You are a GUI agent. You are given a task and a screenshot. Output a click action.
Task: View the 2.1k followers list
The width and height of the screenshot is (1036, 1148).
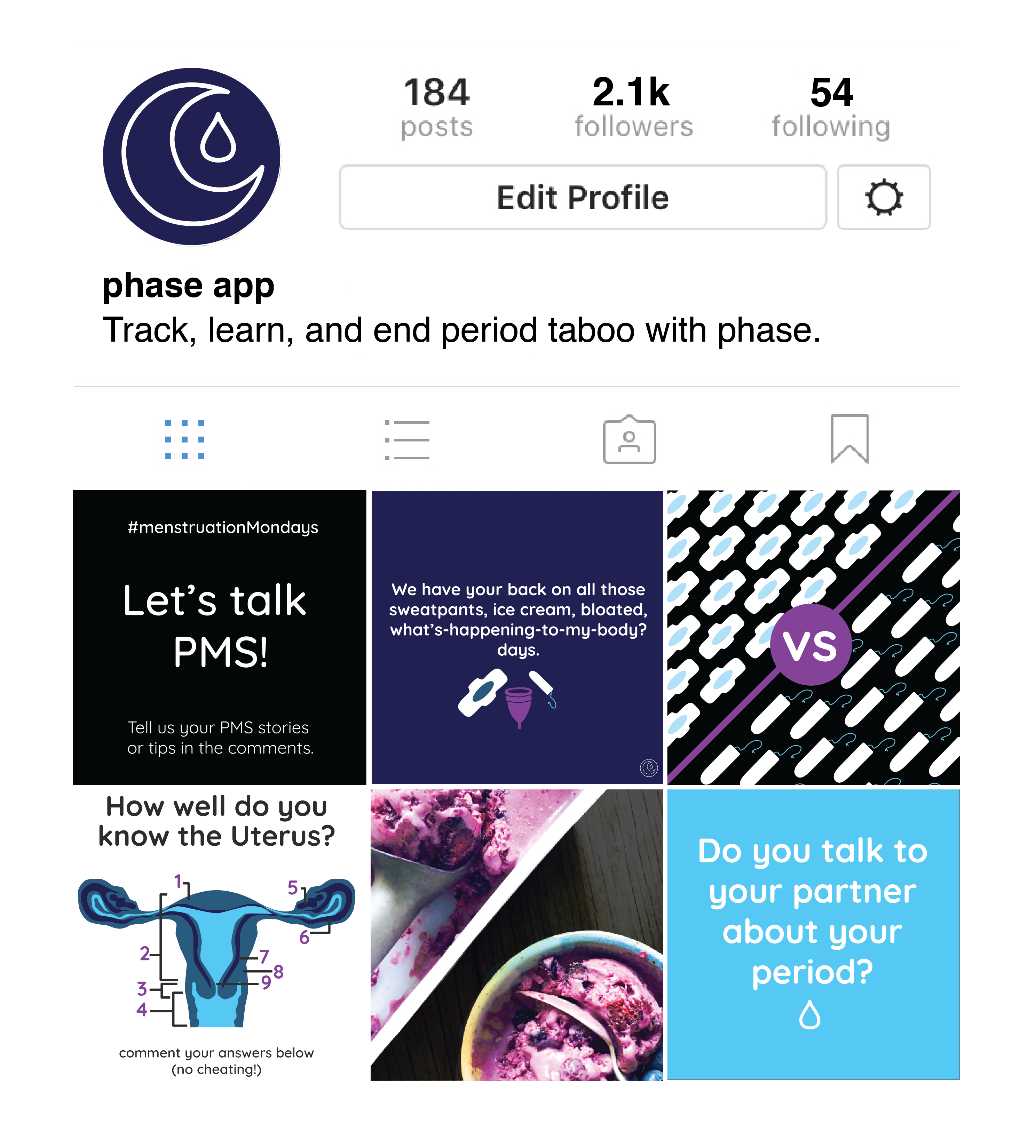pyautogui.click(x=633, y=107)
